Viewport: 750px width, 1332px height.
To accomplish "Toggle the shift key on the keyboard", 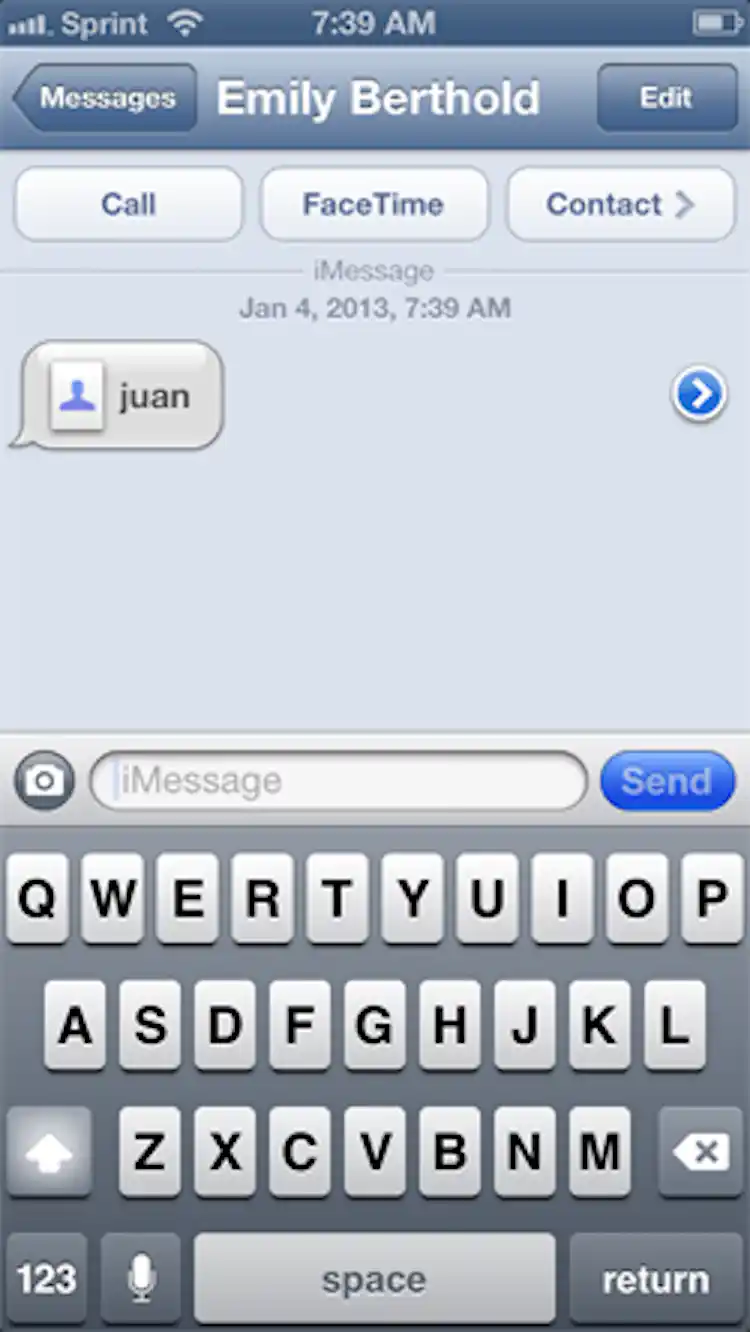I will [x=47, y=1151].
